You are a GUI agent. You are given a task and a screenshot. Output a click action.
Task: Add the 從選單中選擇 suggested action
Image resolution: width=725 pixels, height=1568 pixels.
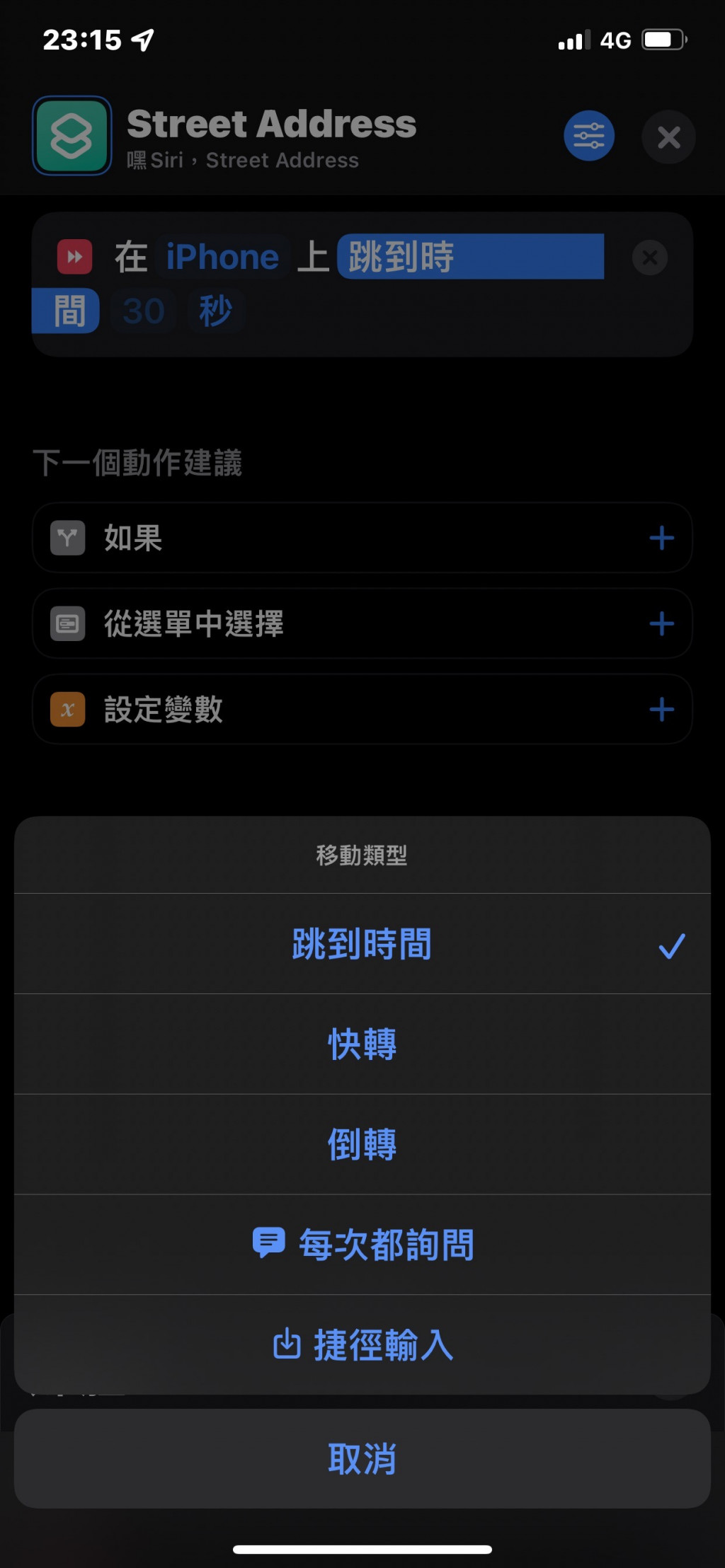(x=661, y=624)
